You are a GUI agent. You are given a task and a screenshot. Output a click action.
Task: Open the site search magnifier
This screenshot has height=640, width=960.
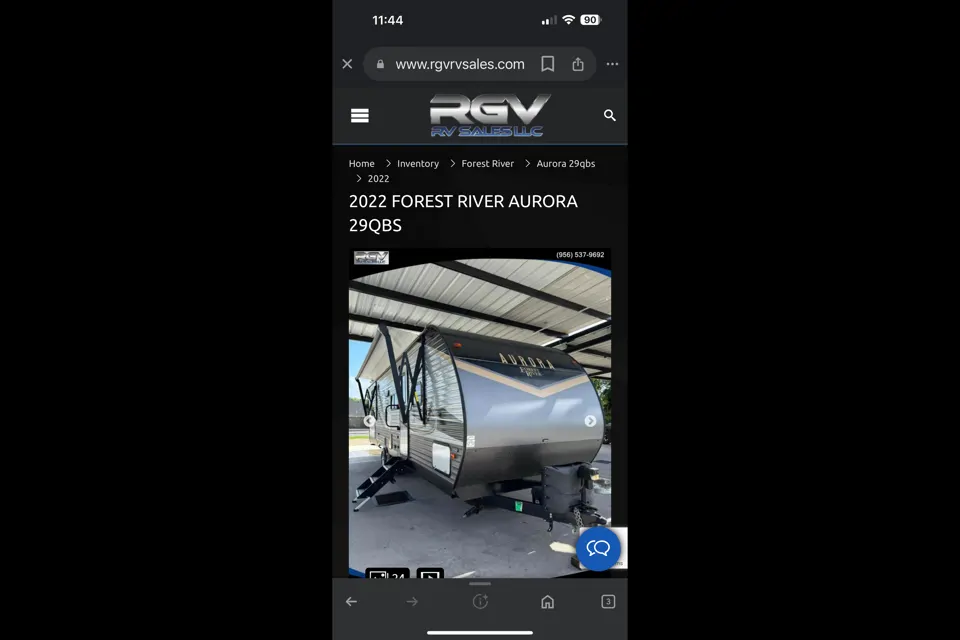pyautogui.click(x=610, y=116)
